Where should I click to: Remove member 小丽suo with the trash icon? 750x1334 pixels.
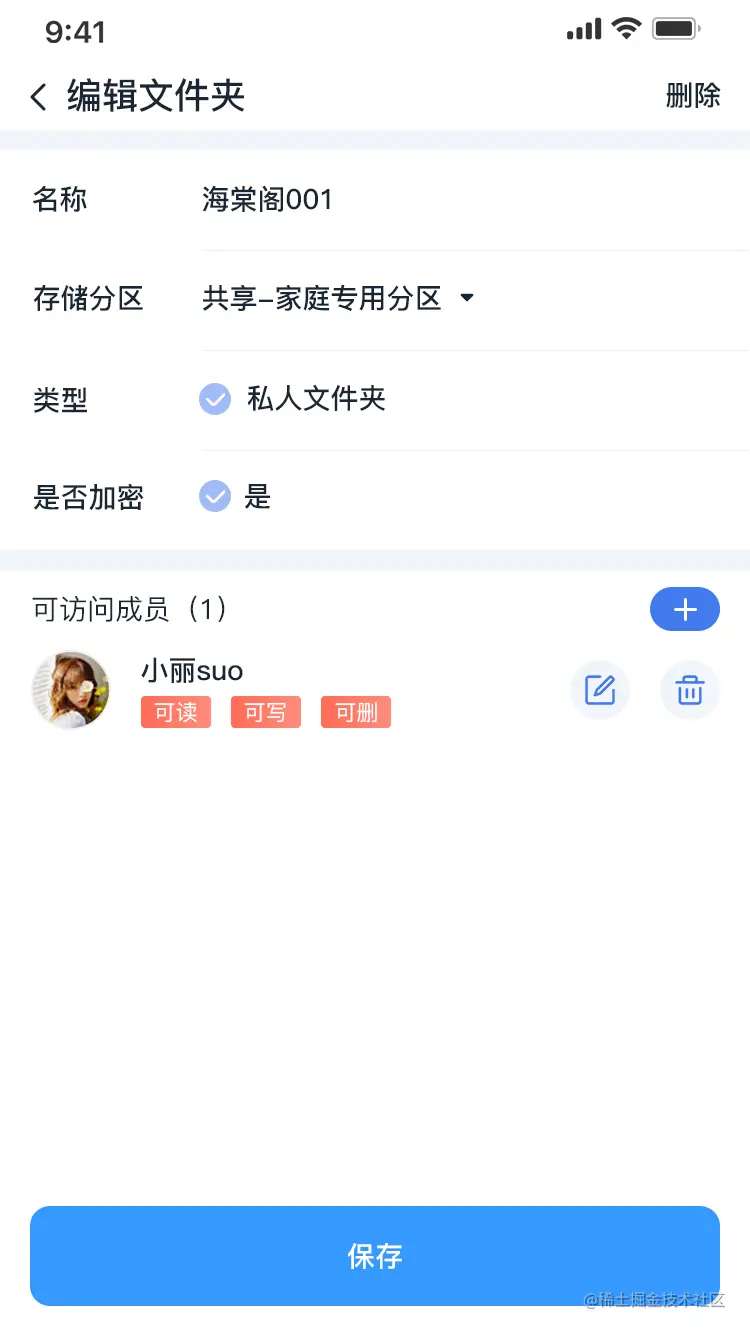(690, 690)
